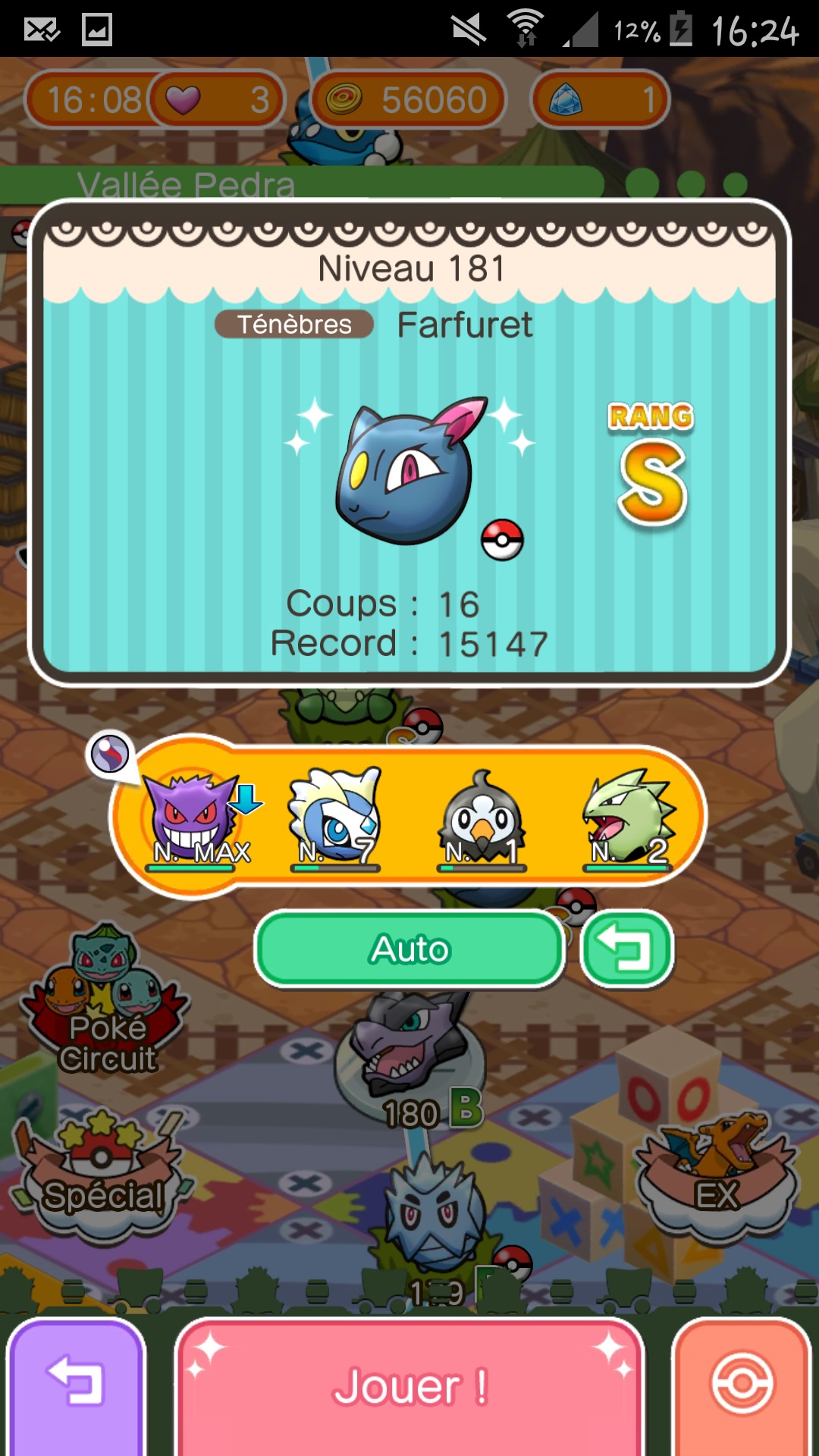Open the coins counter showing 56060
Viewport: 819px width, 1456px height.
tap(409, 99)
